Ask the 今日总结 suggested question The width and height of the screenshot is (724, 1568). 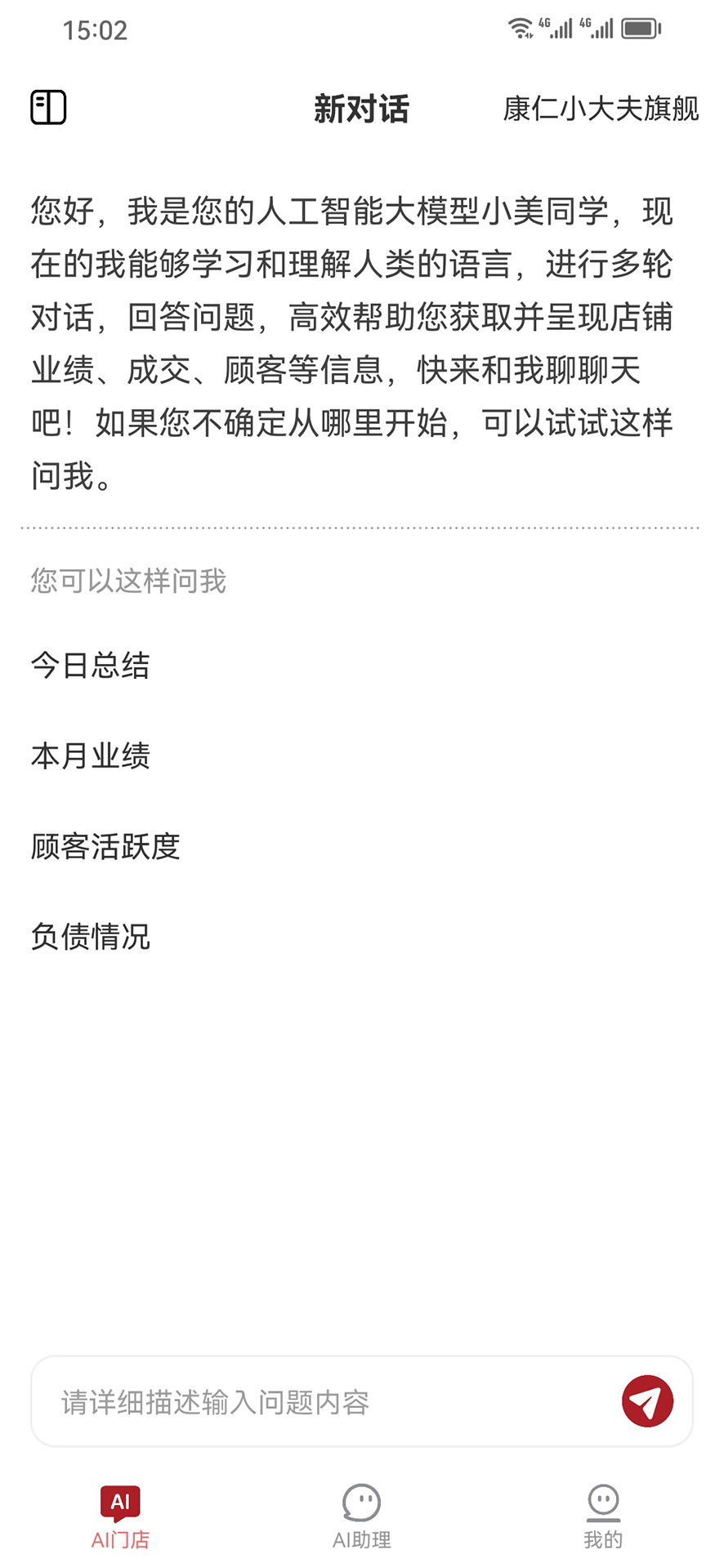(x=90, y=667)
